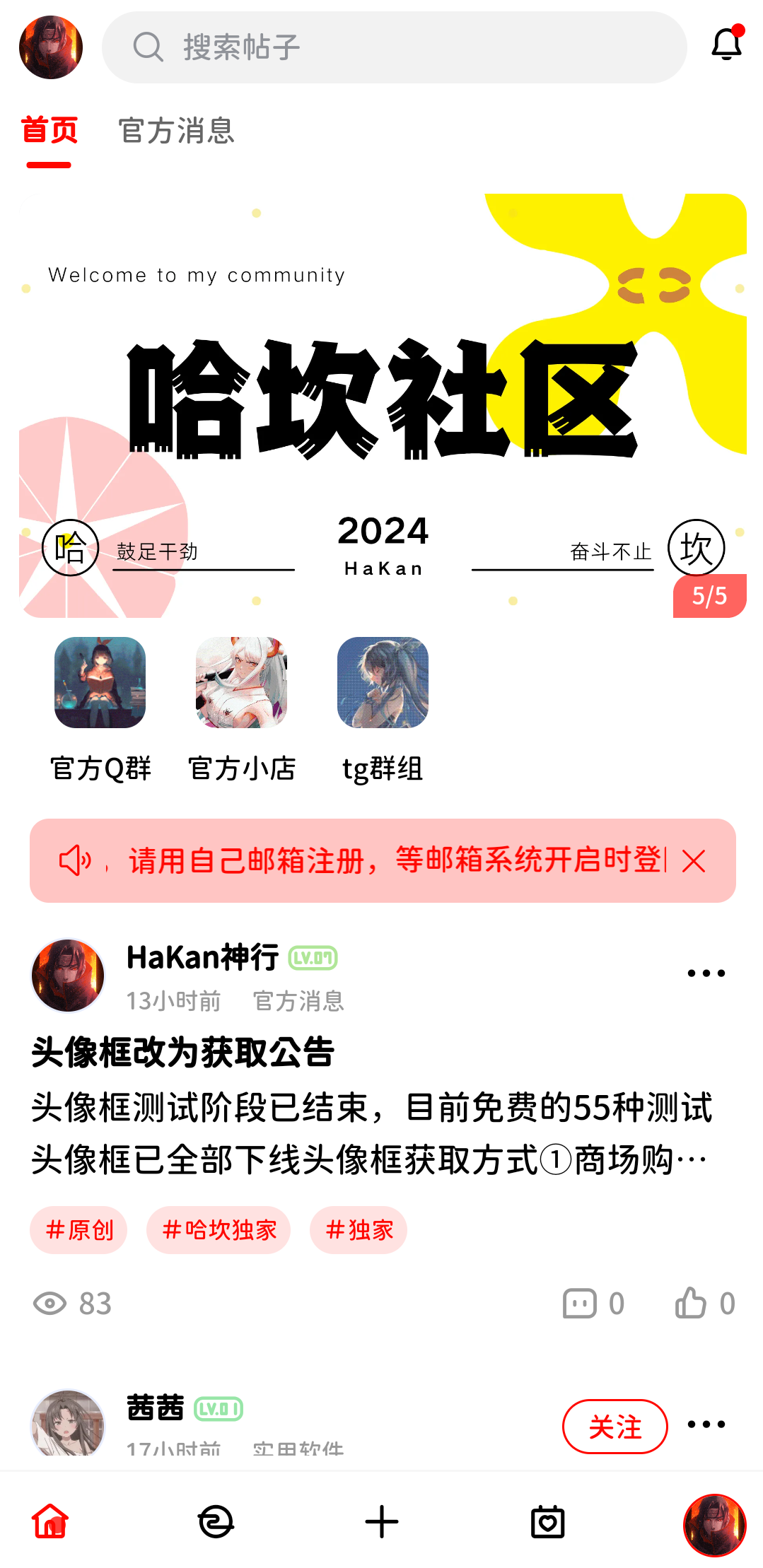
Task: Select the 首页 top tab
Action: (x=49, y=131)
